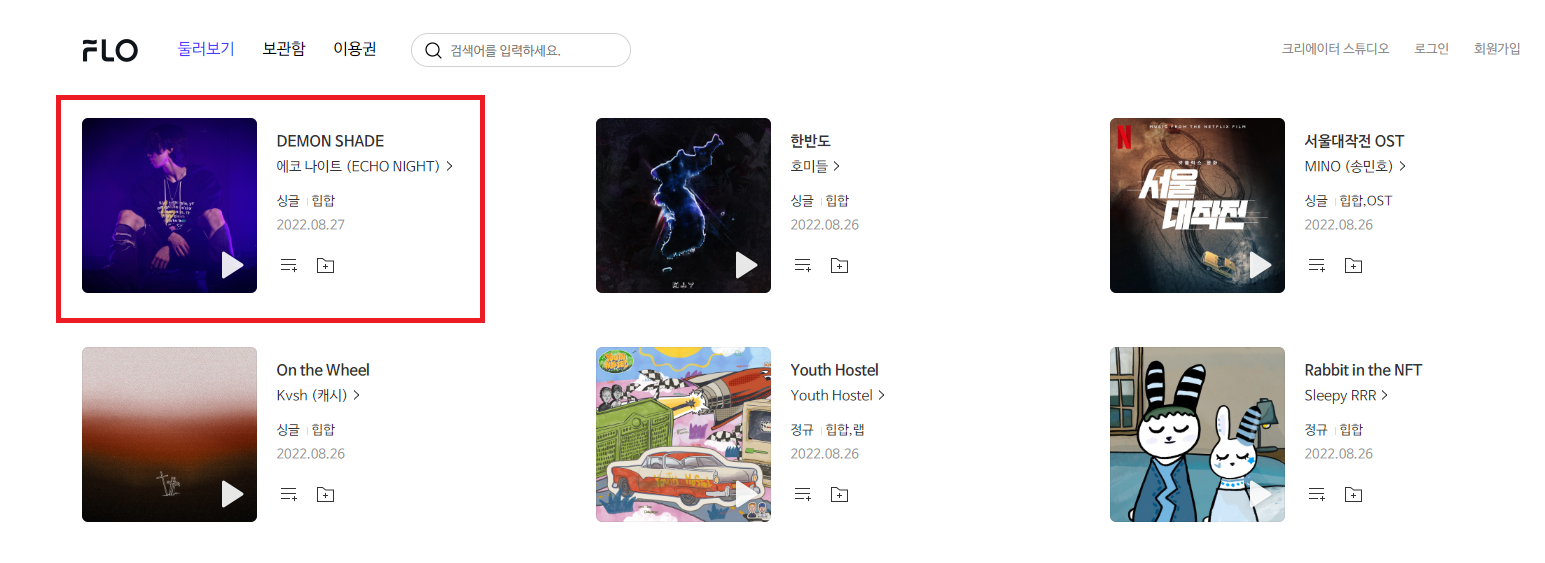Play 서울대작전 OST album

coord(1260,265)
